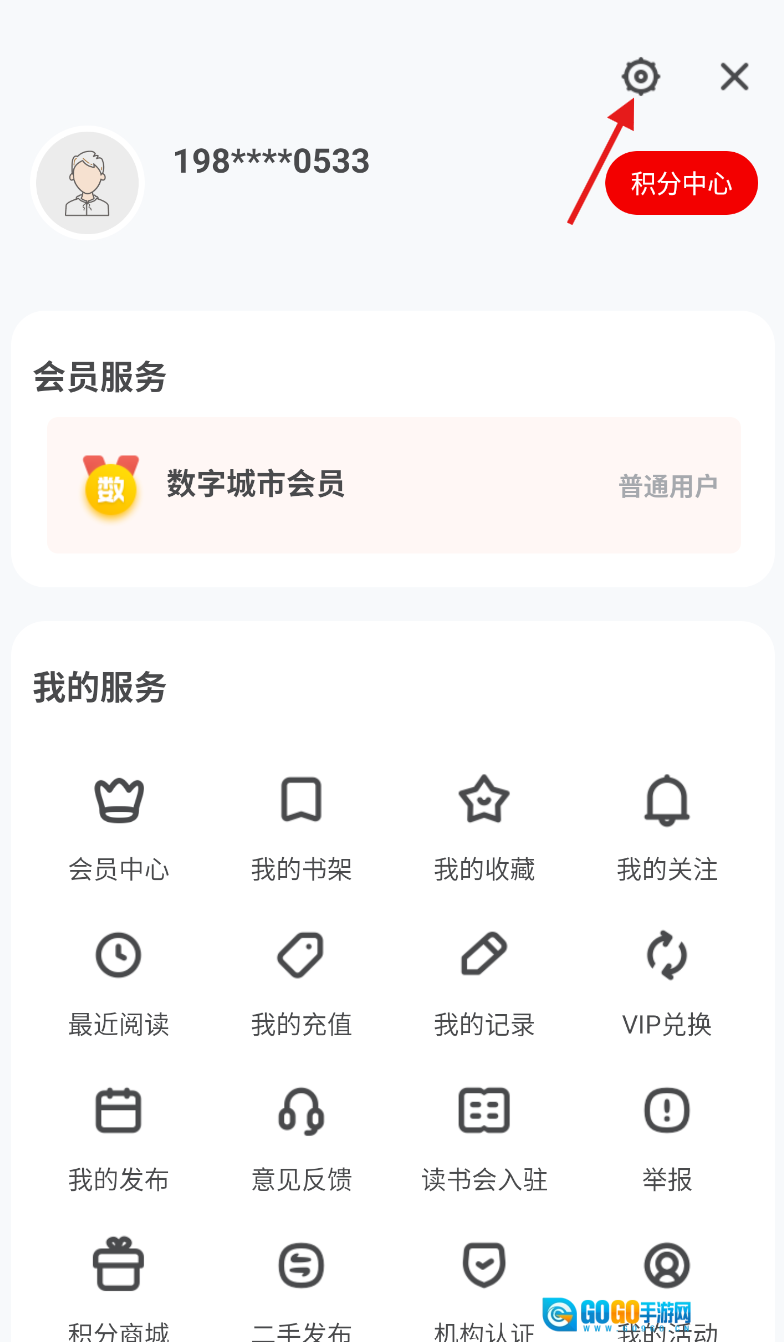
Task: Close the profile panel
Action: (734, 77)
